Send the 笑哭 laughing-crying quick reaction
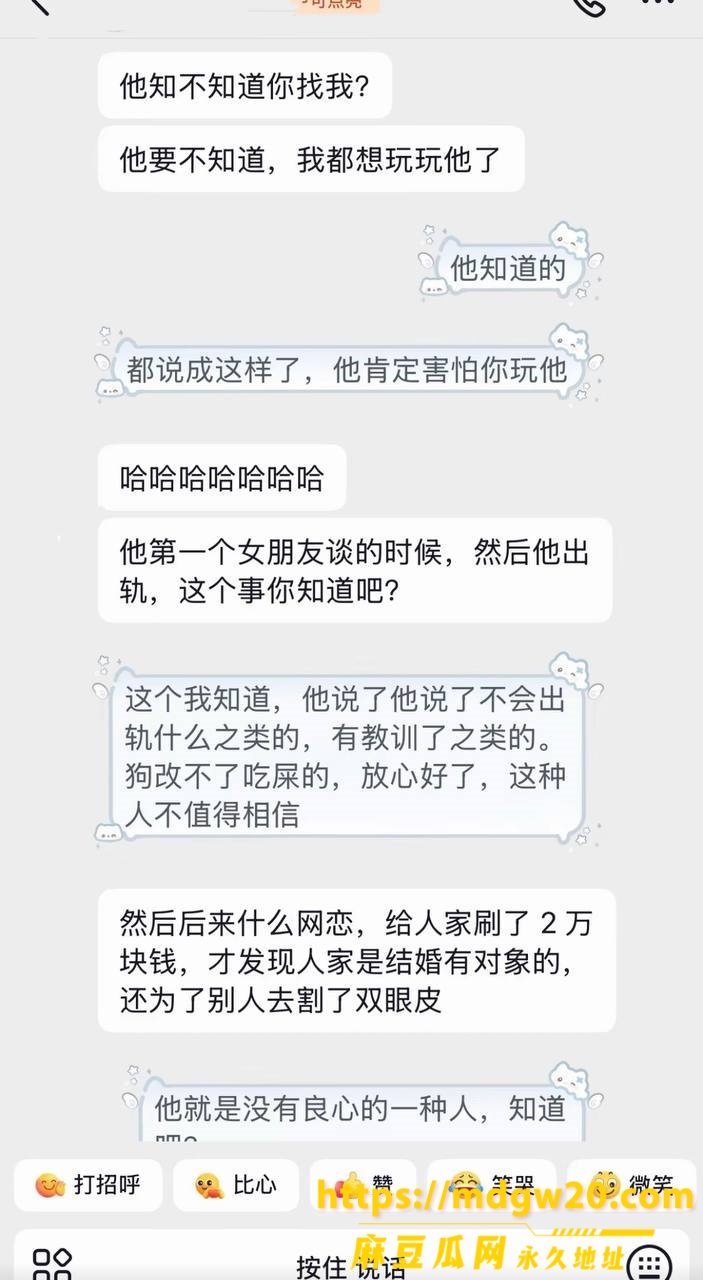 tap(492, 1186)
